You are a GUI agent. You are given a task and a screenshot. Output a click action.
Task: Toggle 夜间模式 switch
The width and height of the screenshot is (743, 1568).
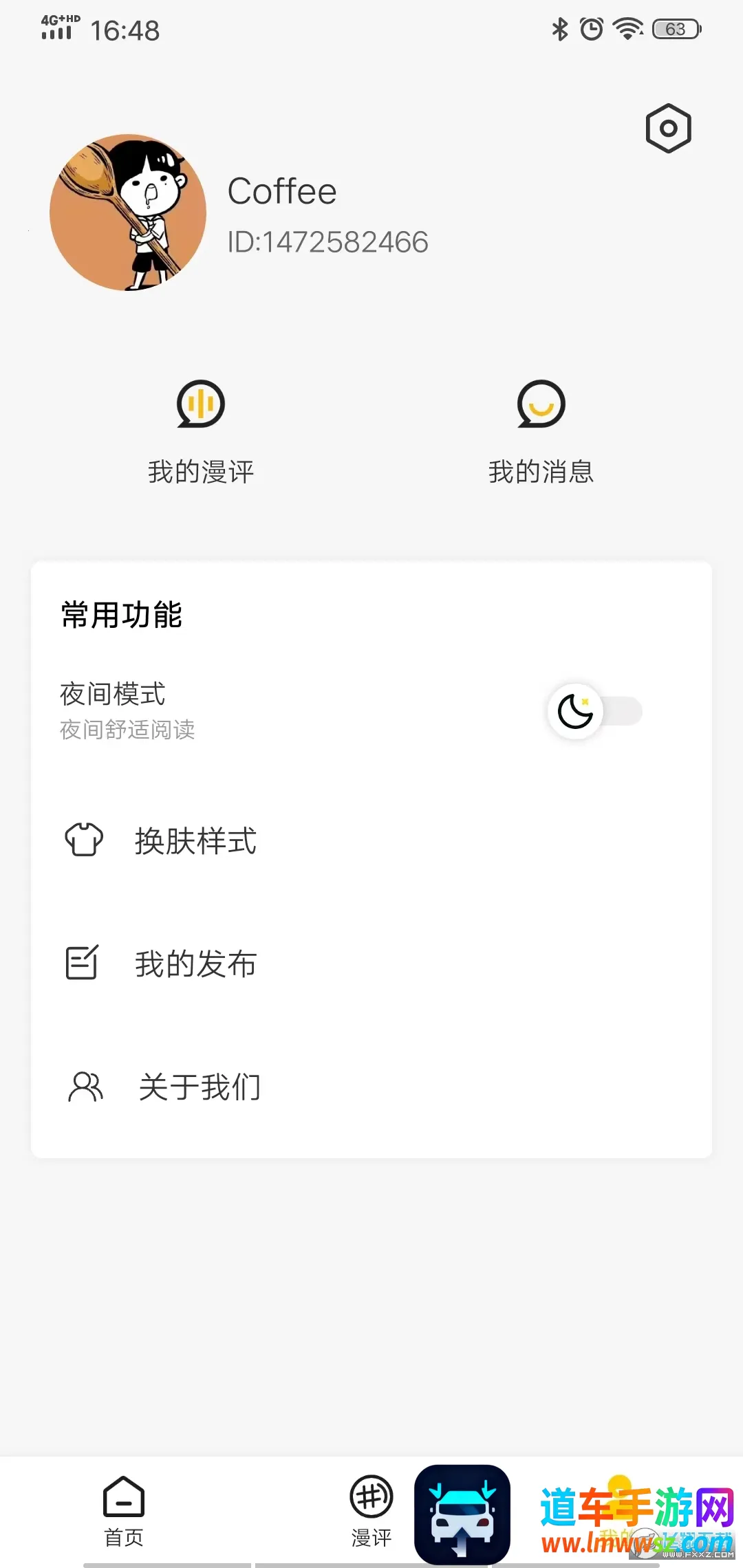595,711
